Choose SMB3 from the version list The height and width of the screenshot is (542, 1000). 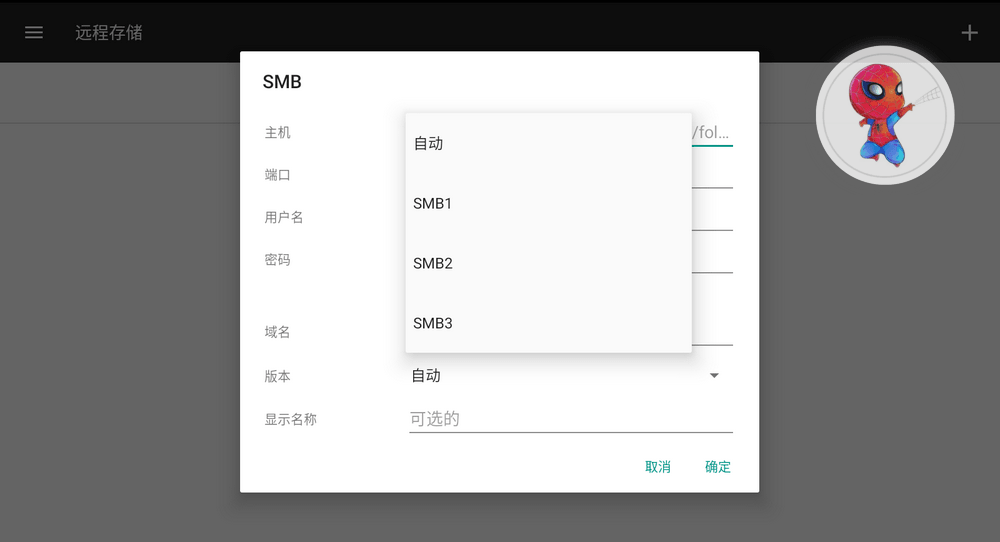(548, 323)
